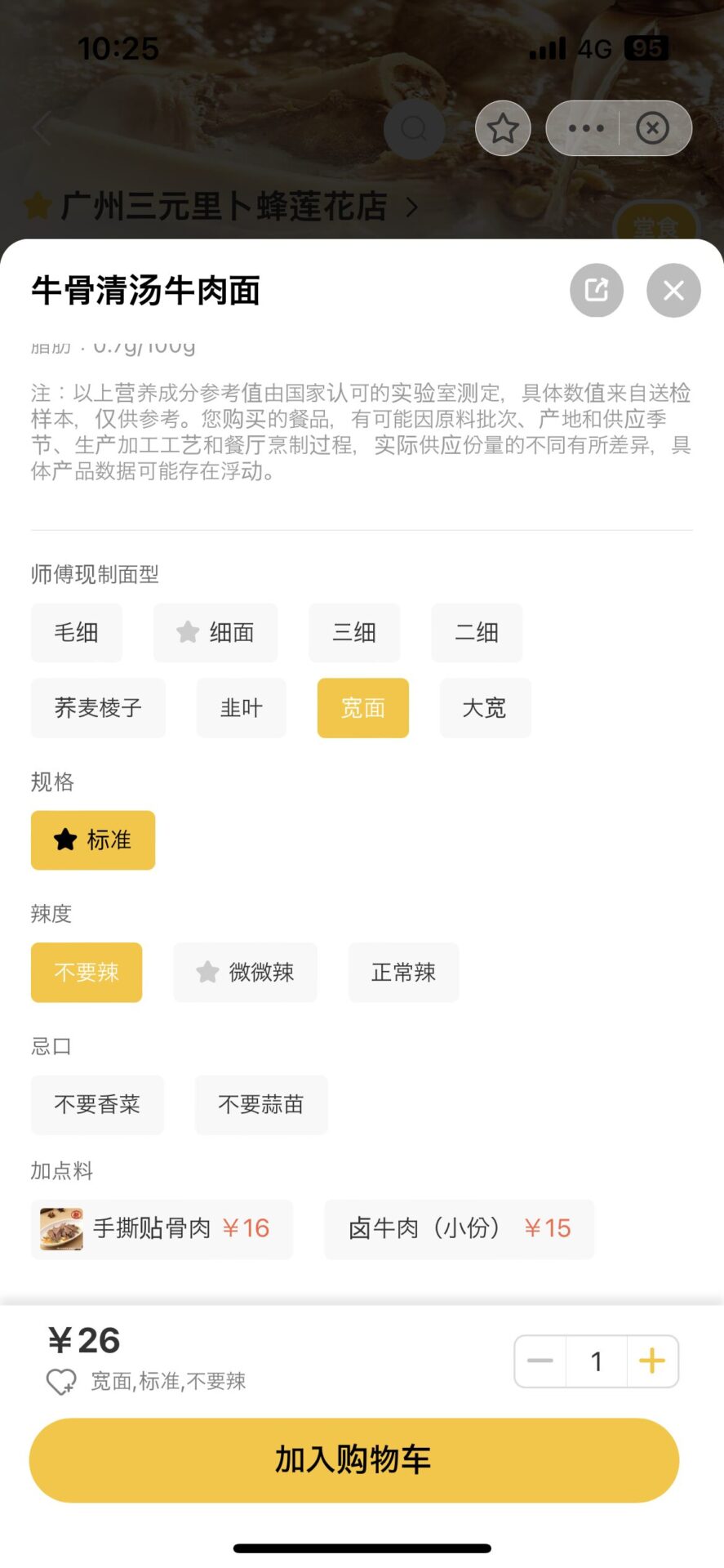Choose 细面 noodle type
724x1568 pixels.
pyautogui.click(x=215, y=632)
